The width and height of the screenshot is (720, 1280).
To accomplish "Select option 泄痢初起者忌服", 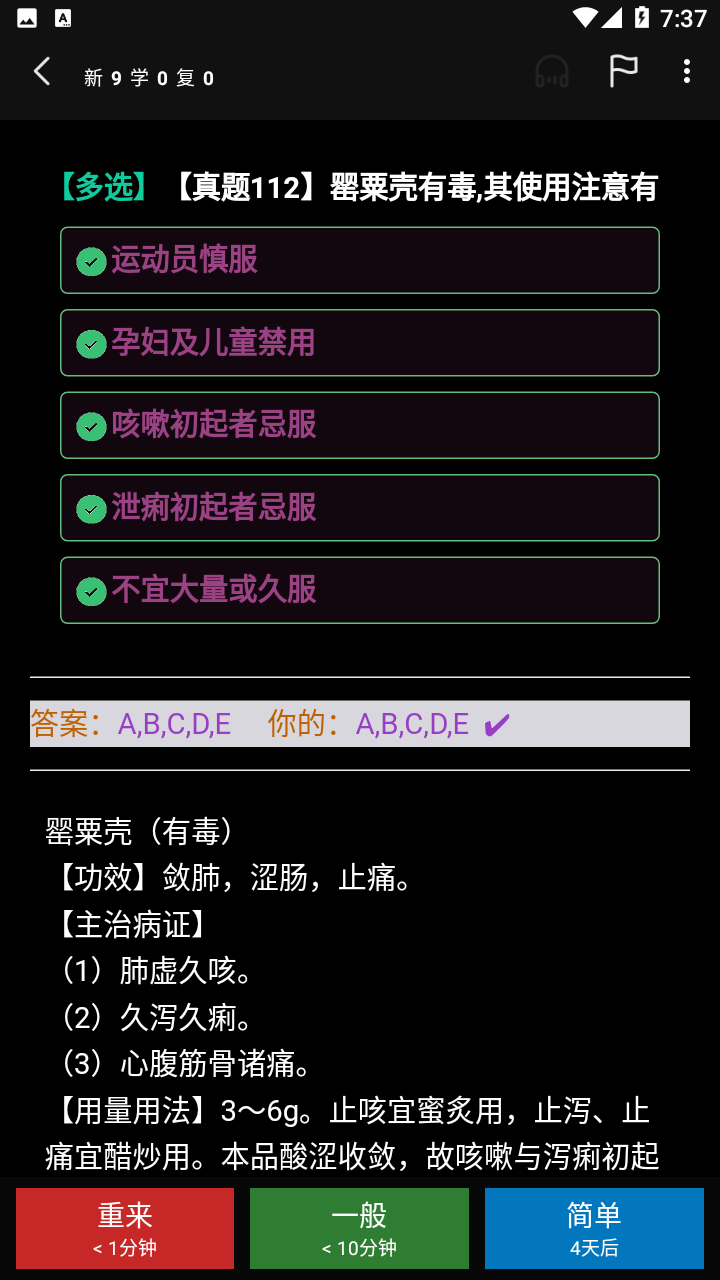I will pyautogui.click(x=360, y=508).
